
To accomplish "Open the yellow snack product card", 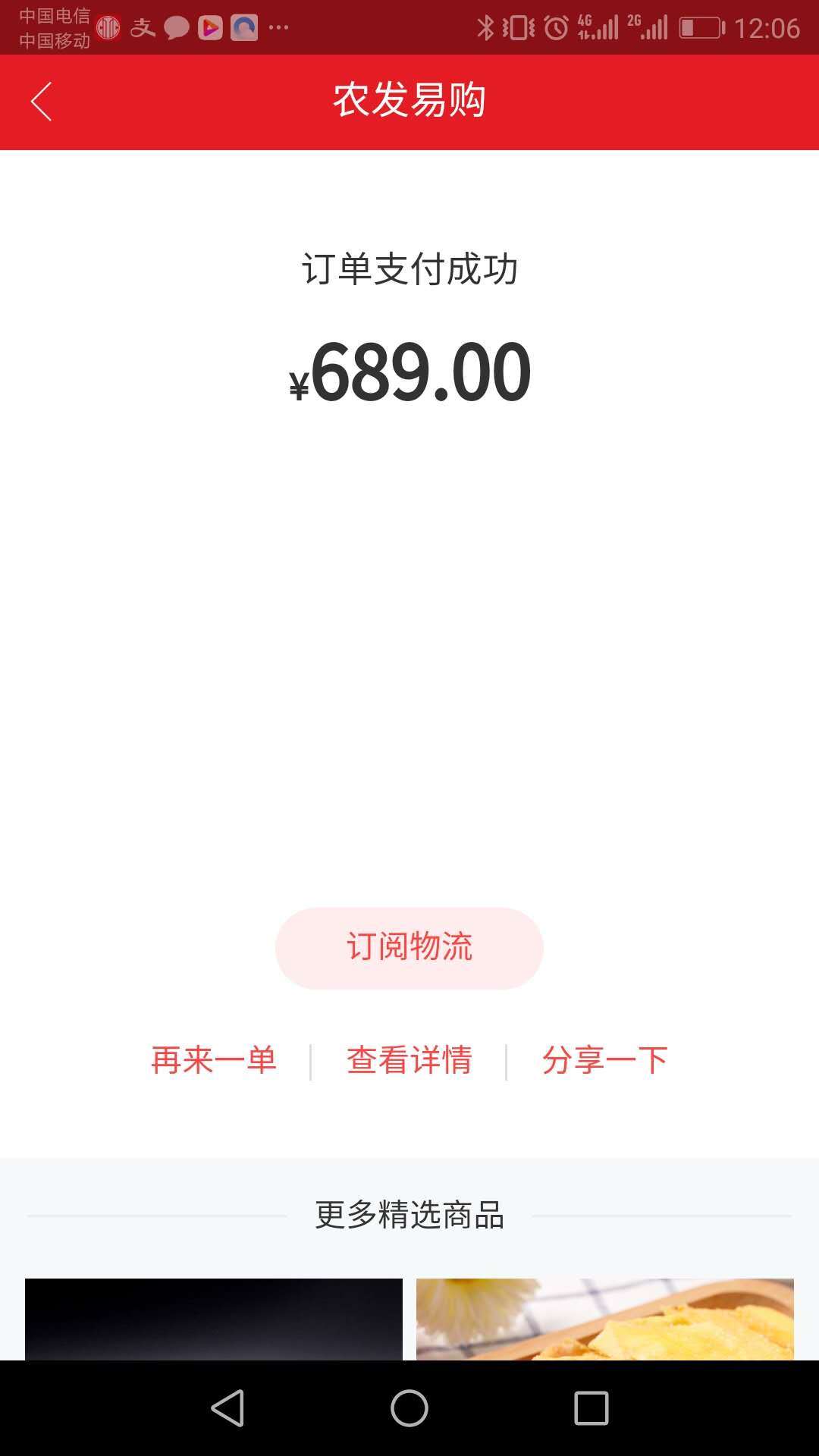I will tap(604, 1319).
